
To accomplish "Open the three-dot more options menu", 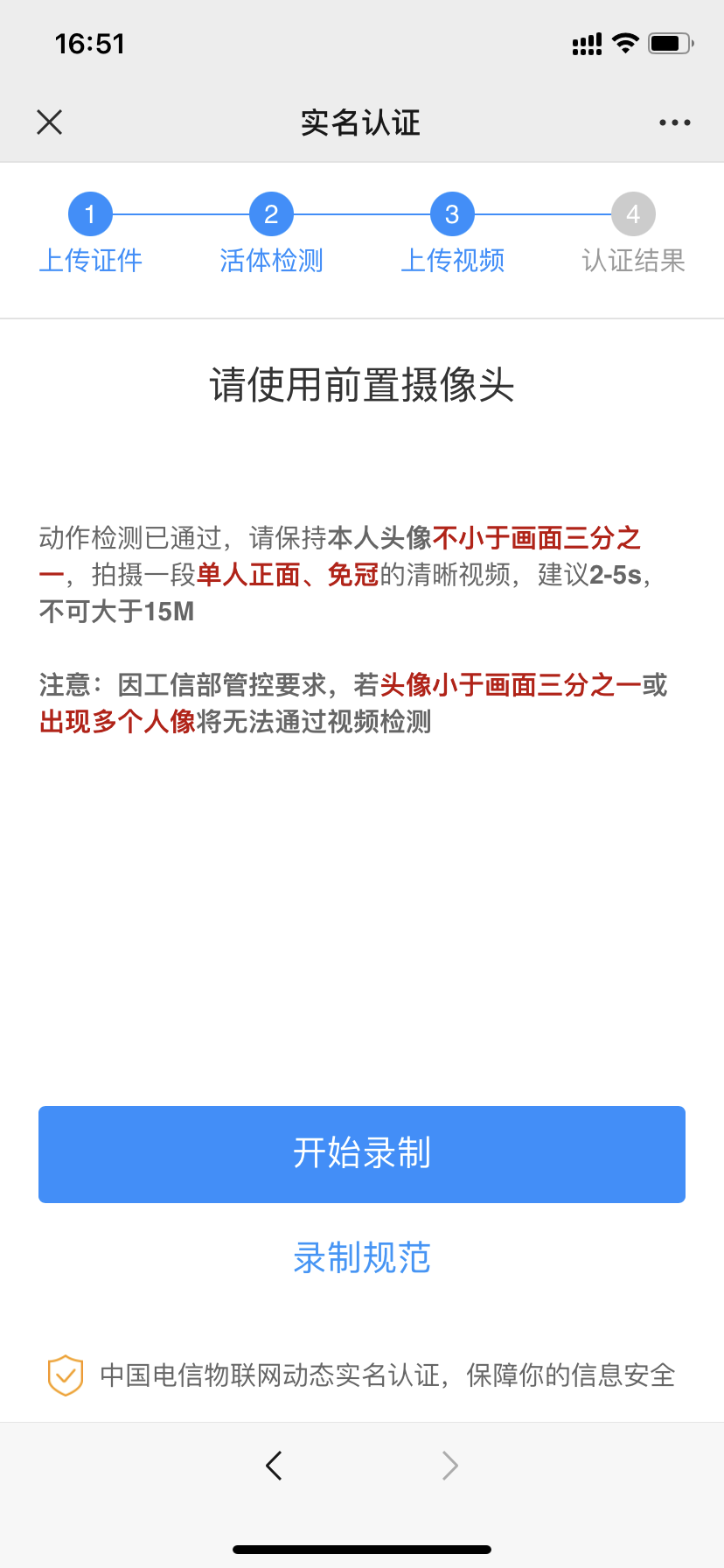I will click(x=674, y=122).
